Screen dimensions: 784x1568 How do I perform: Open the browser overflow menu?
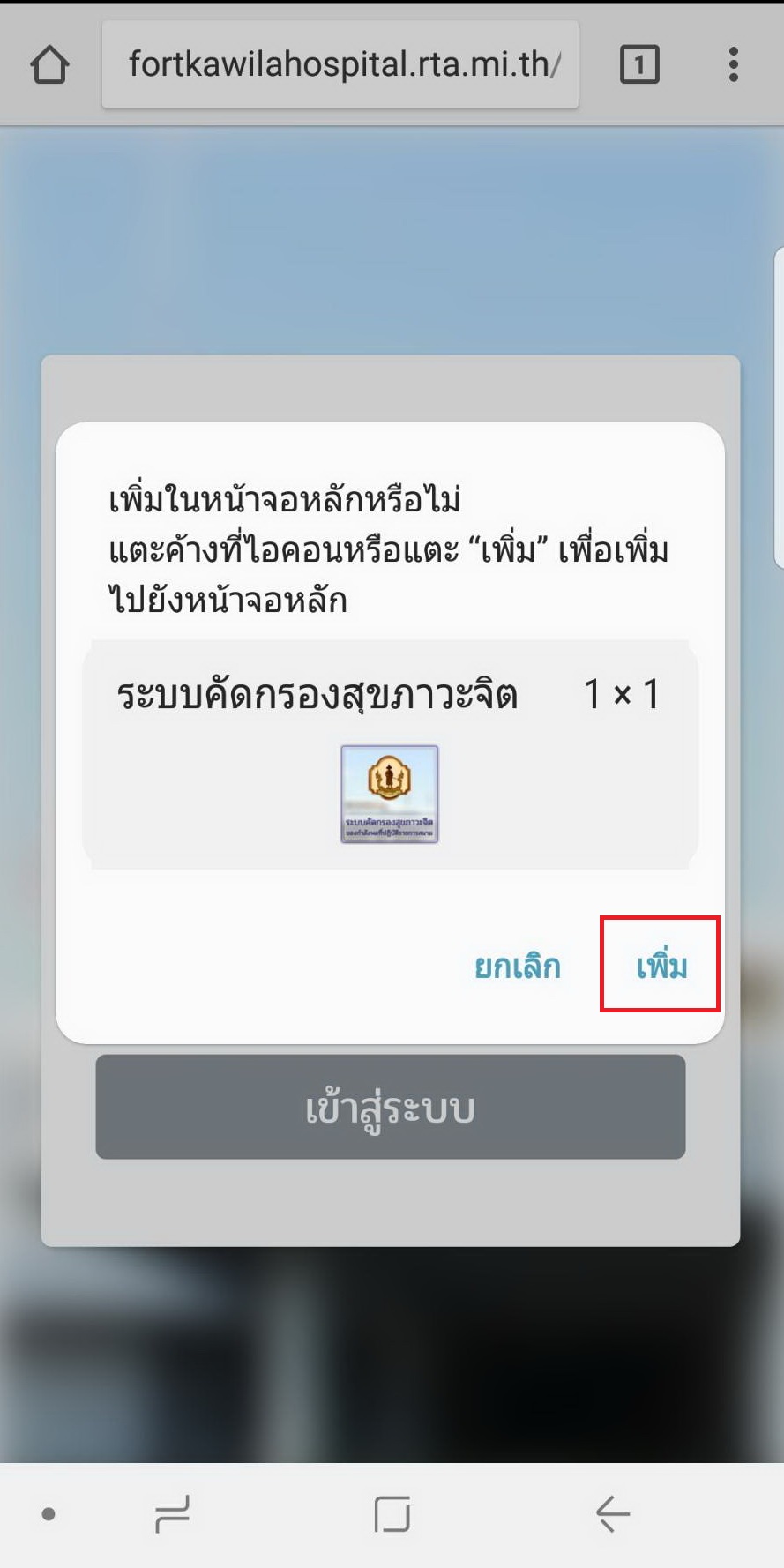[733, 64]
